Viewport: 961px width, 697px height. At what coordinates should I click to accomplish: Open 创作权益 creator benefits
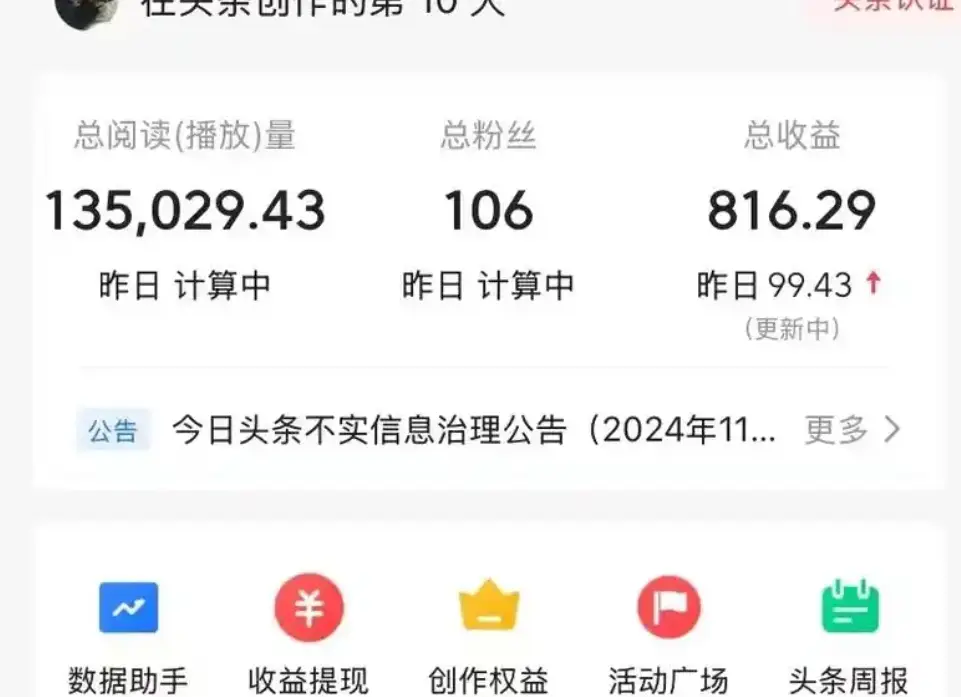tap(489, 608)
